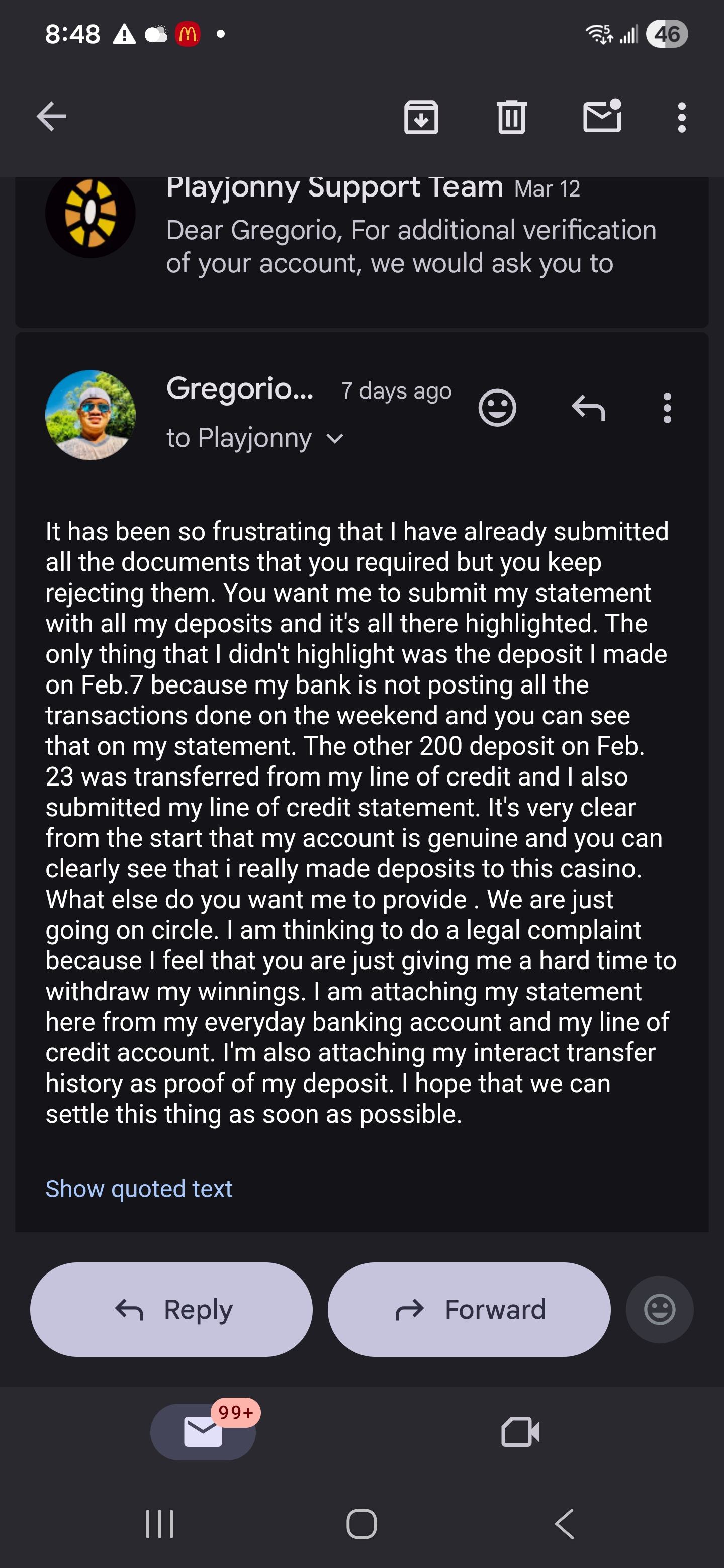Open Gregorio's profile picture
This screenshot has height=1568, width=724.
pos(90,415)
